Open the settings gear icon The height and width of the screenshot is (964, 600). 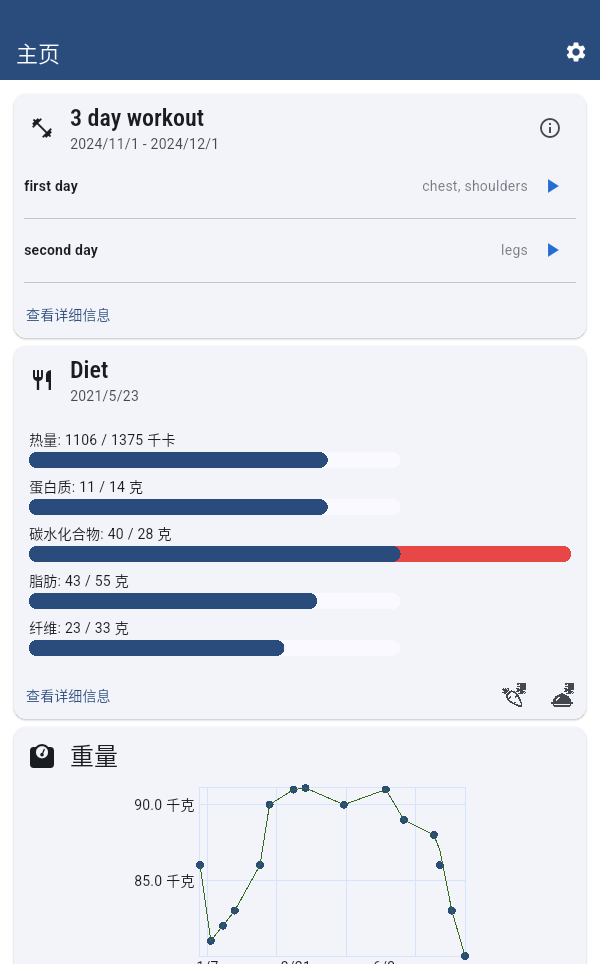(x=575, y=52)
